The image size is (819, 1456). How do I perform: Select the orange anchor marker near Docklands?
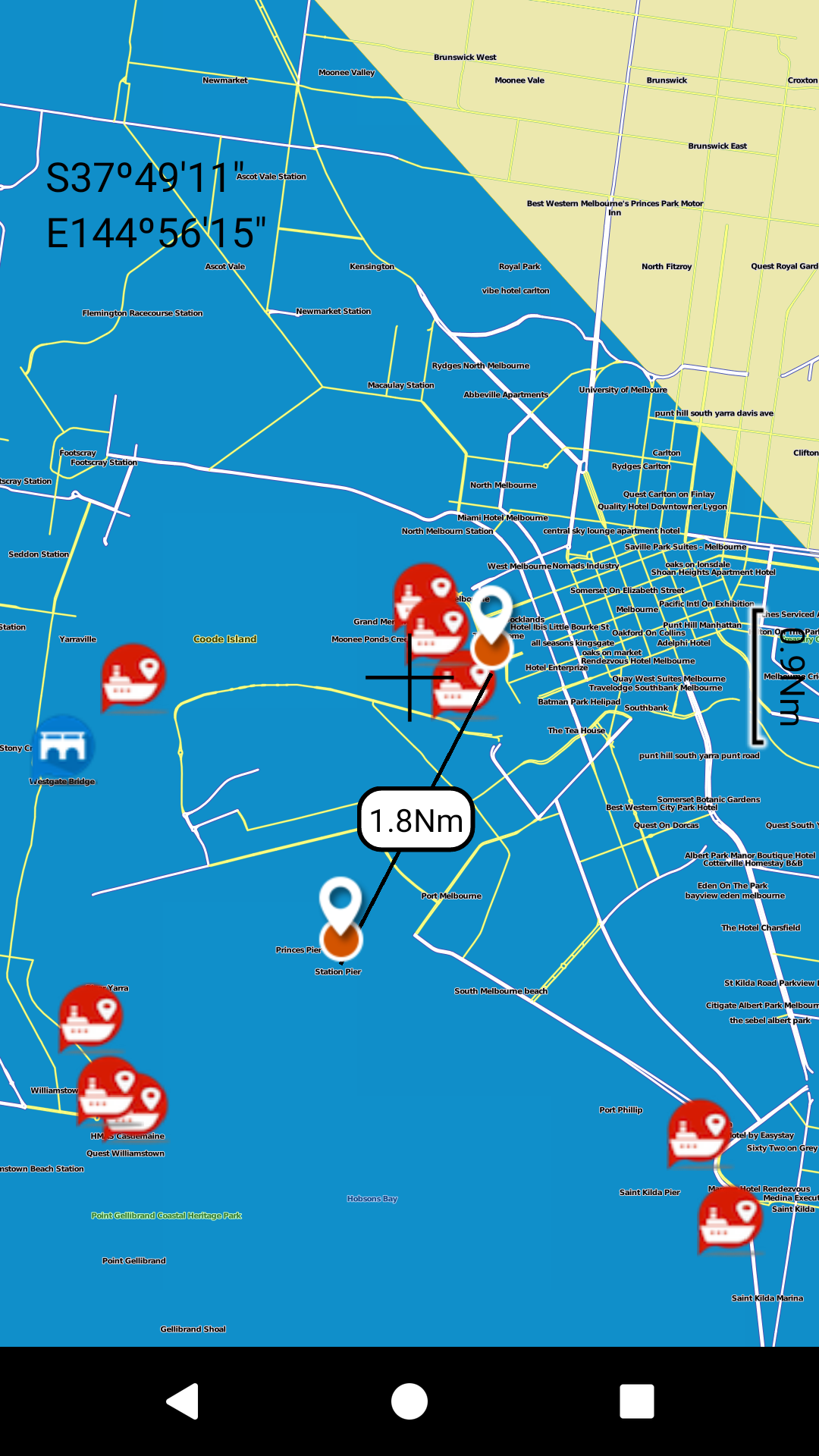click(491, 648)
